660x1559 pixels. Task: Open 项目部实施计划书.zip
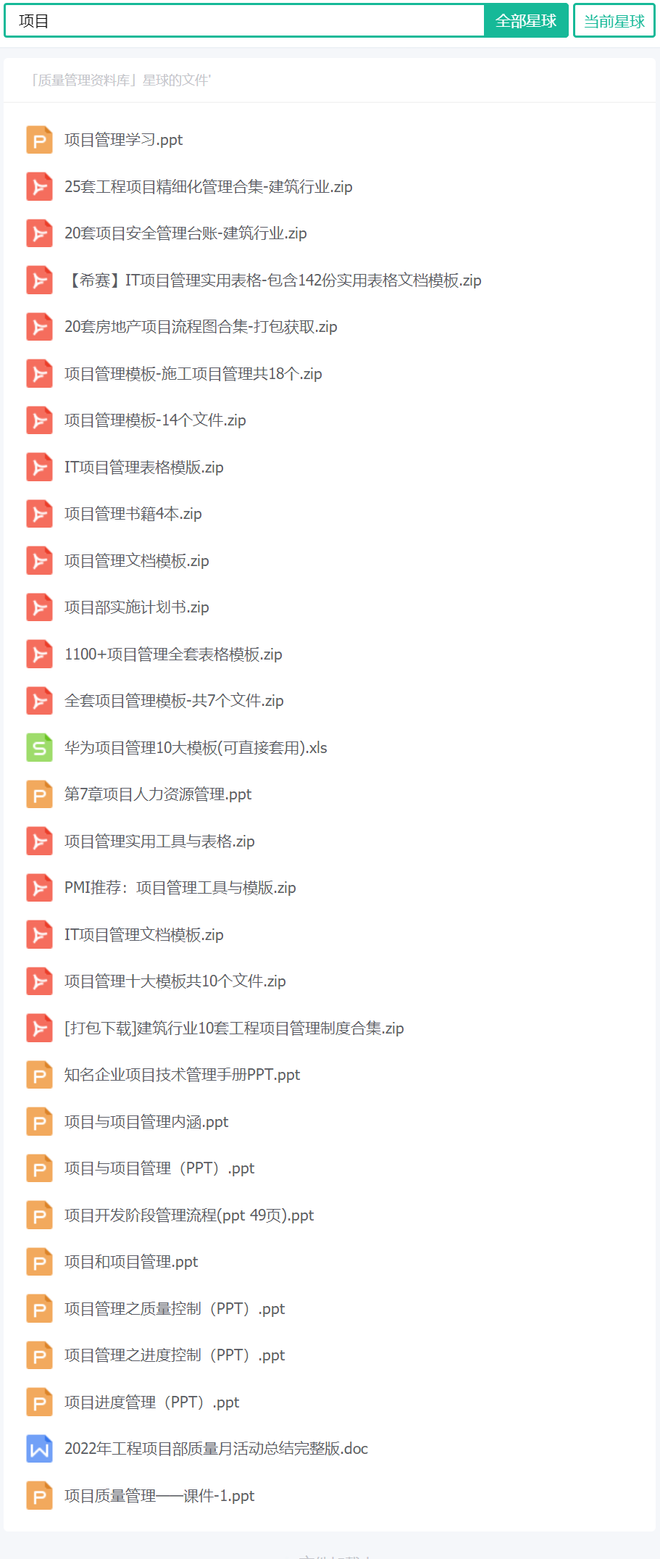click(137, 607)
